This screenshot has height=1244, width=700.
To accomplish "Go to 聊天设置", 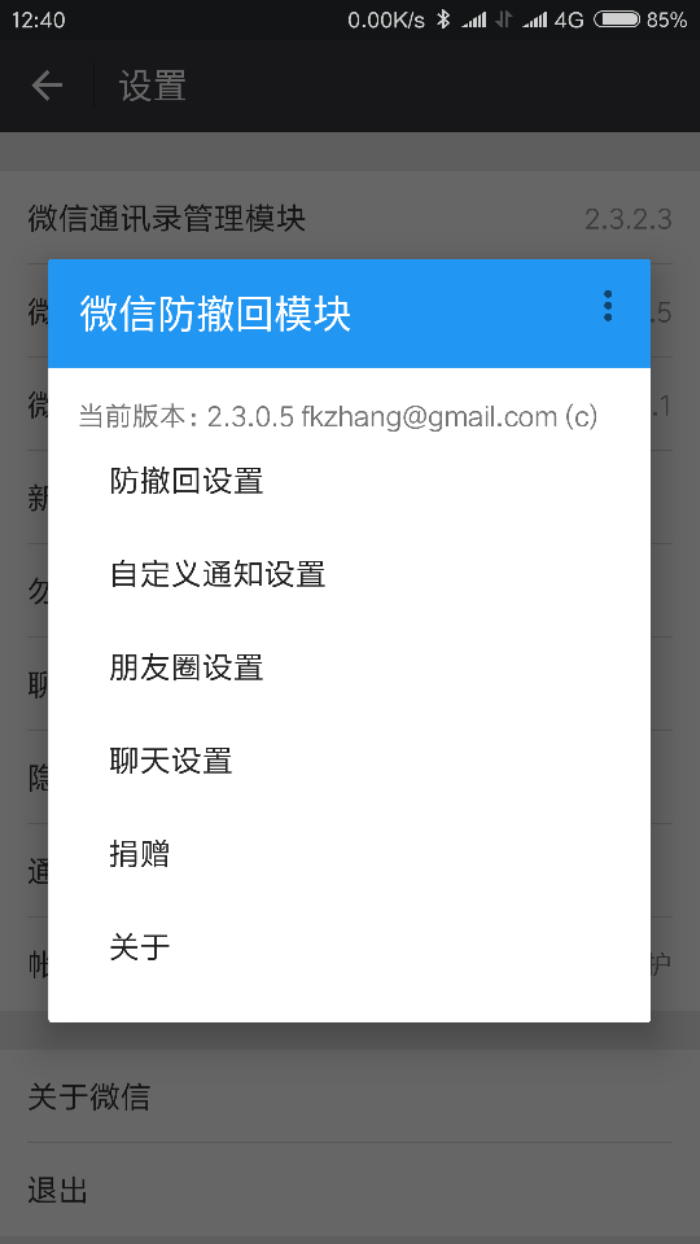I will tap(171, 760).
